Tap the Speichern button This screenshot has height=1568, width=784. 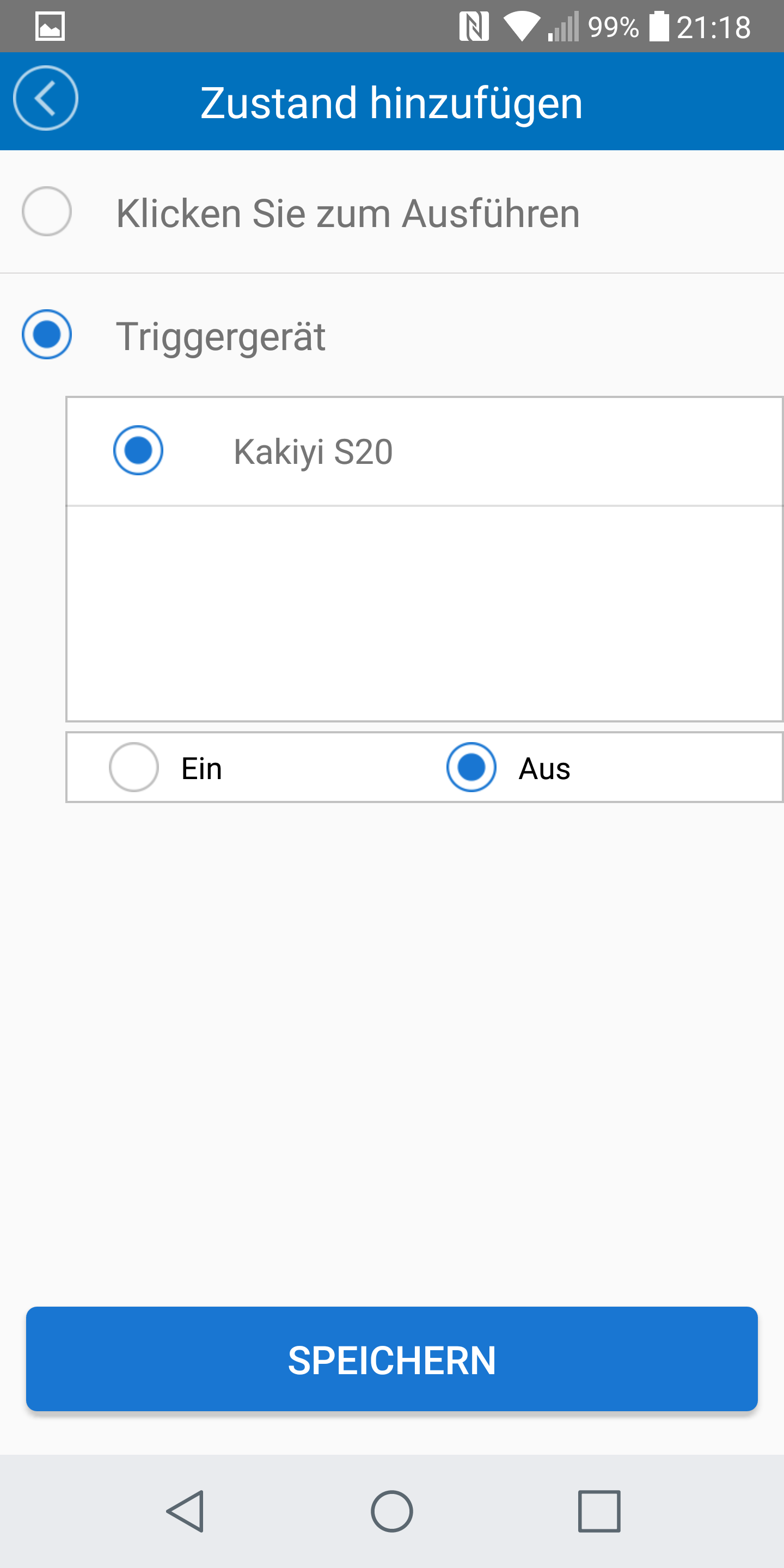coord(392,1358)
